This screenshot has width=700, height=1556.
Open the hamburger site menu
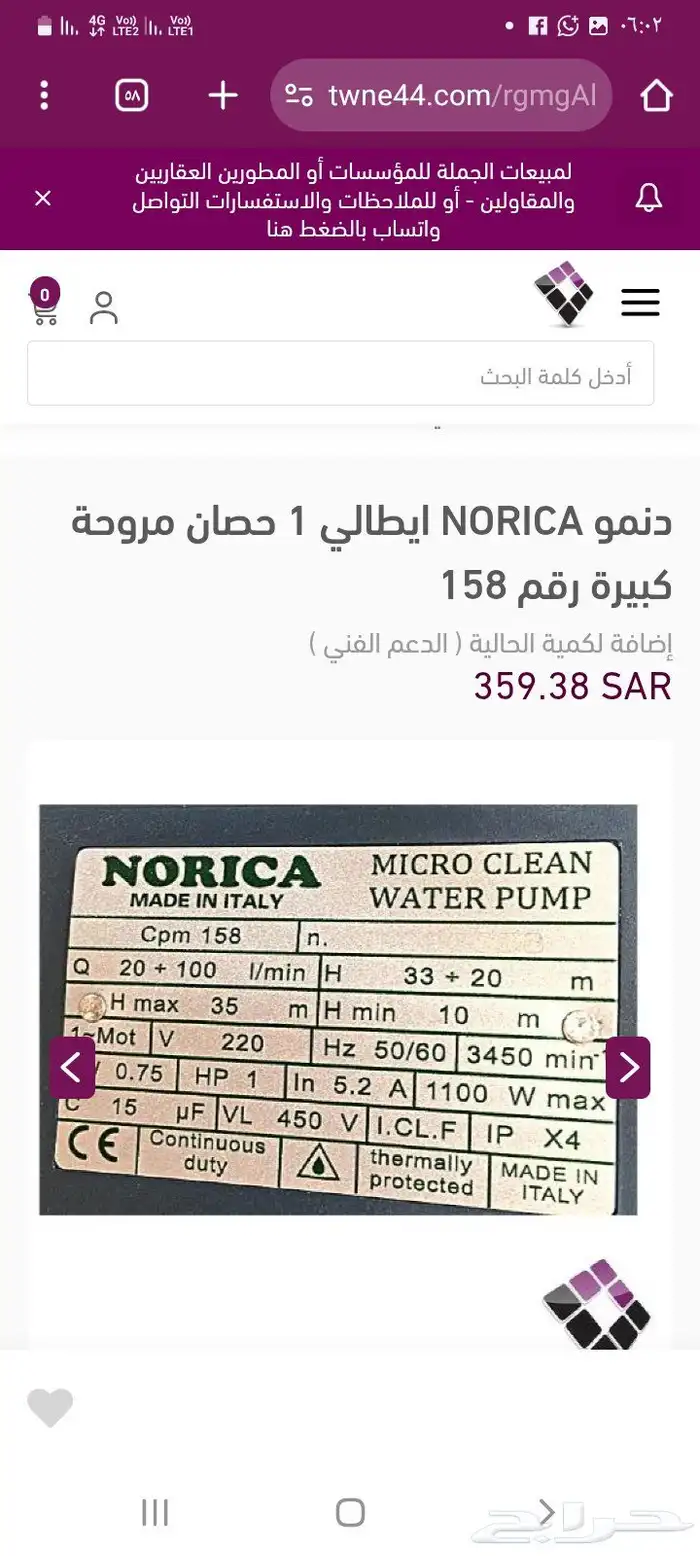[x=640, y=302]
